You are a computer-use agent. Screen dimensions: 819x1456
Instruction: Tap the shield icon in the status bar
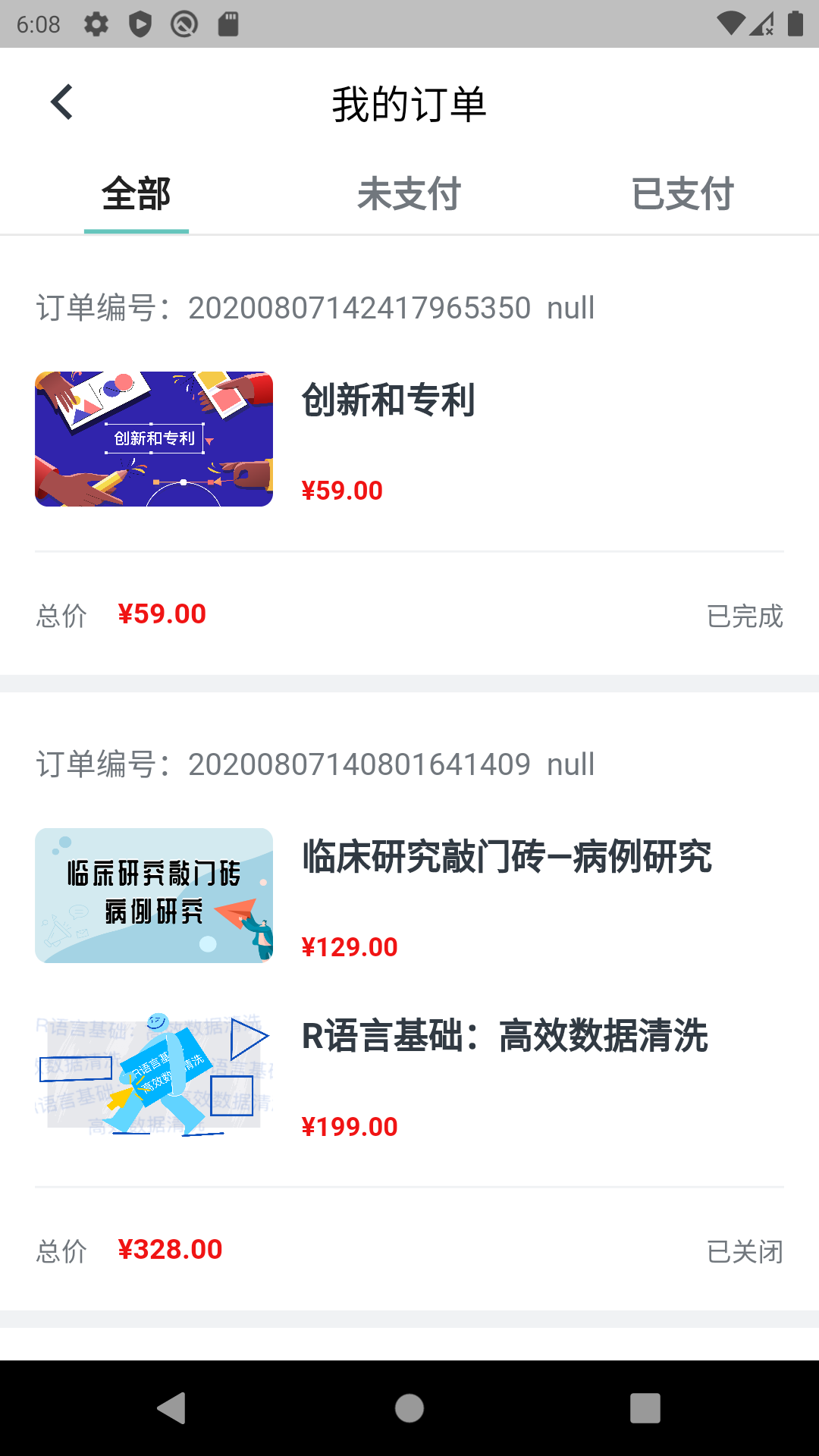pos(140,24)
